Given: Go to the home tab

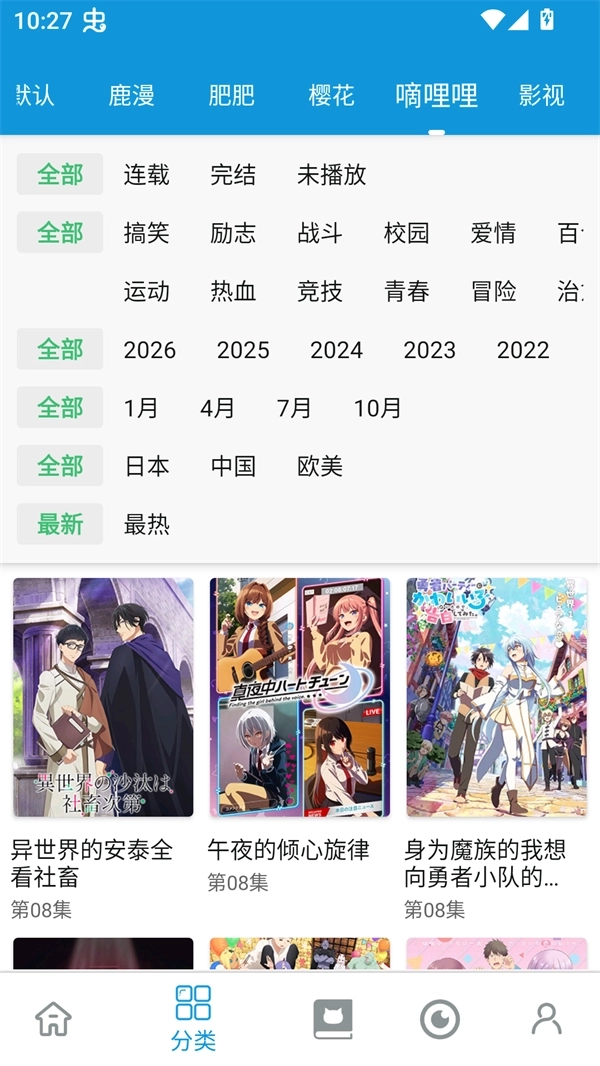Looking at the screenshot, I should (x=53, y=1019).
